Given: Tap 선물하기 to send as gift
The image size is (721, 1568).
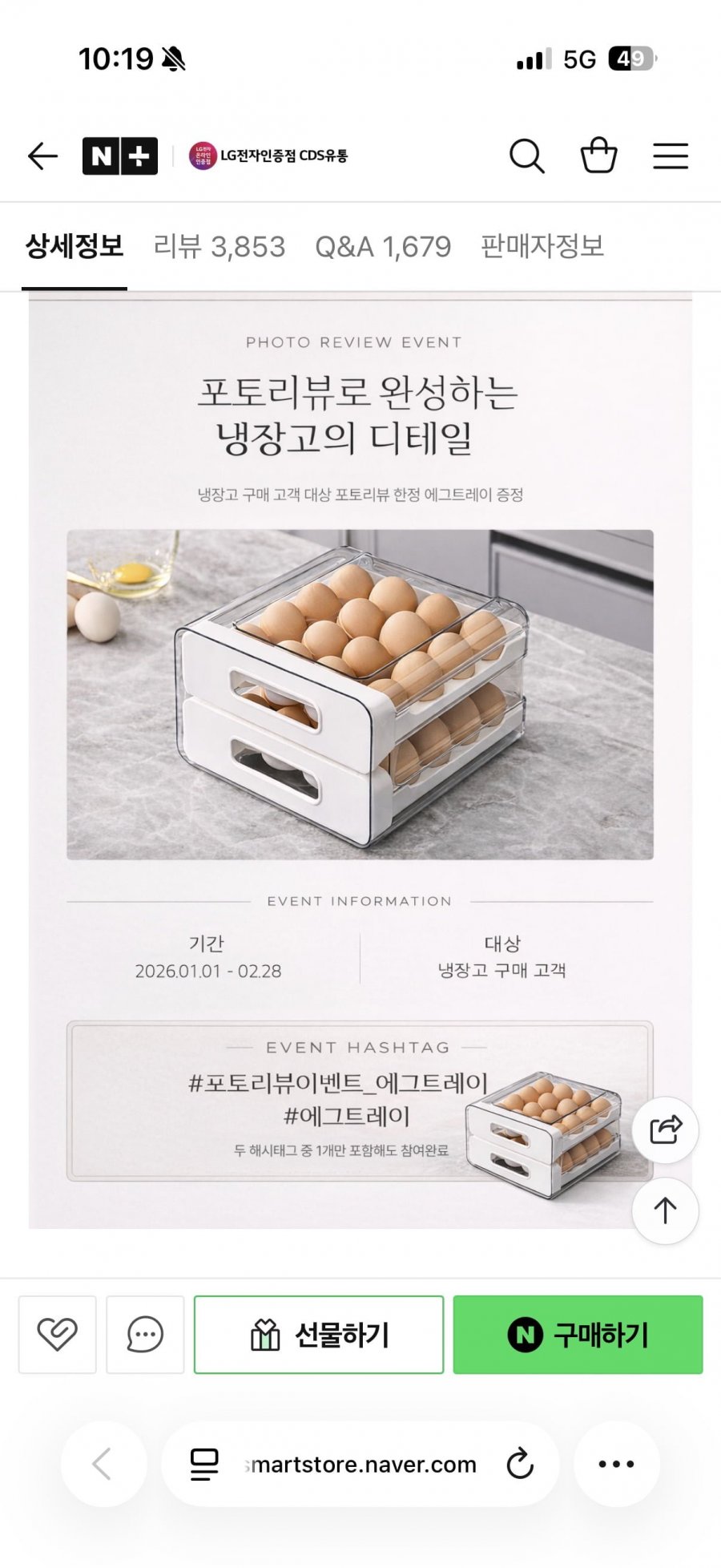Looking at the screenshot, I should pyautogui.click(x=319, y=1335).
